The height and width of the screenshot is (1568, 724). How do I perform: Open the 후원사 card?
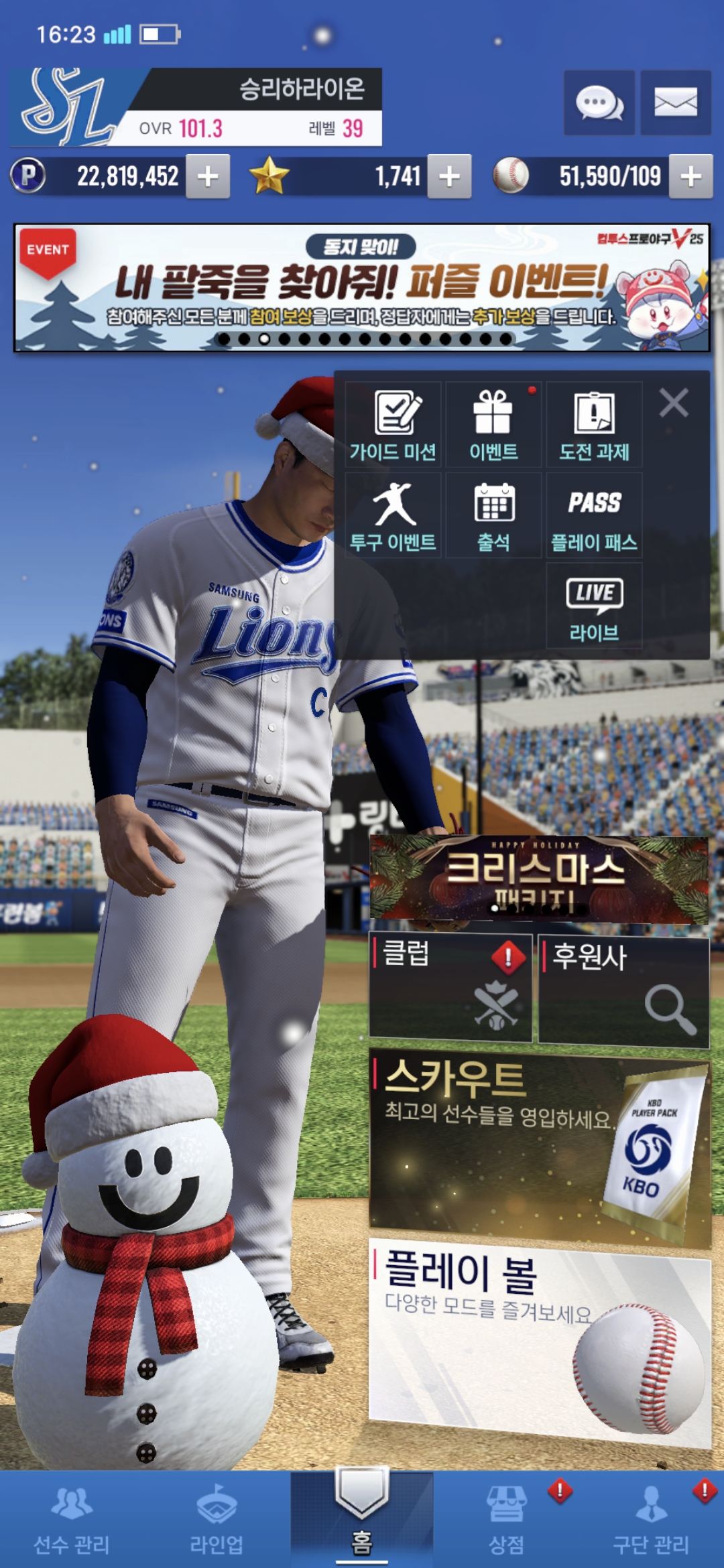pyautogui.click(x=623, y=990)
